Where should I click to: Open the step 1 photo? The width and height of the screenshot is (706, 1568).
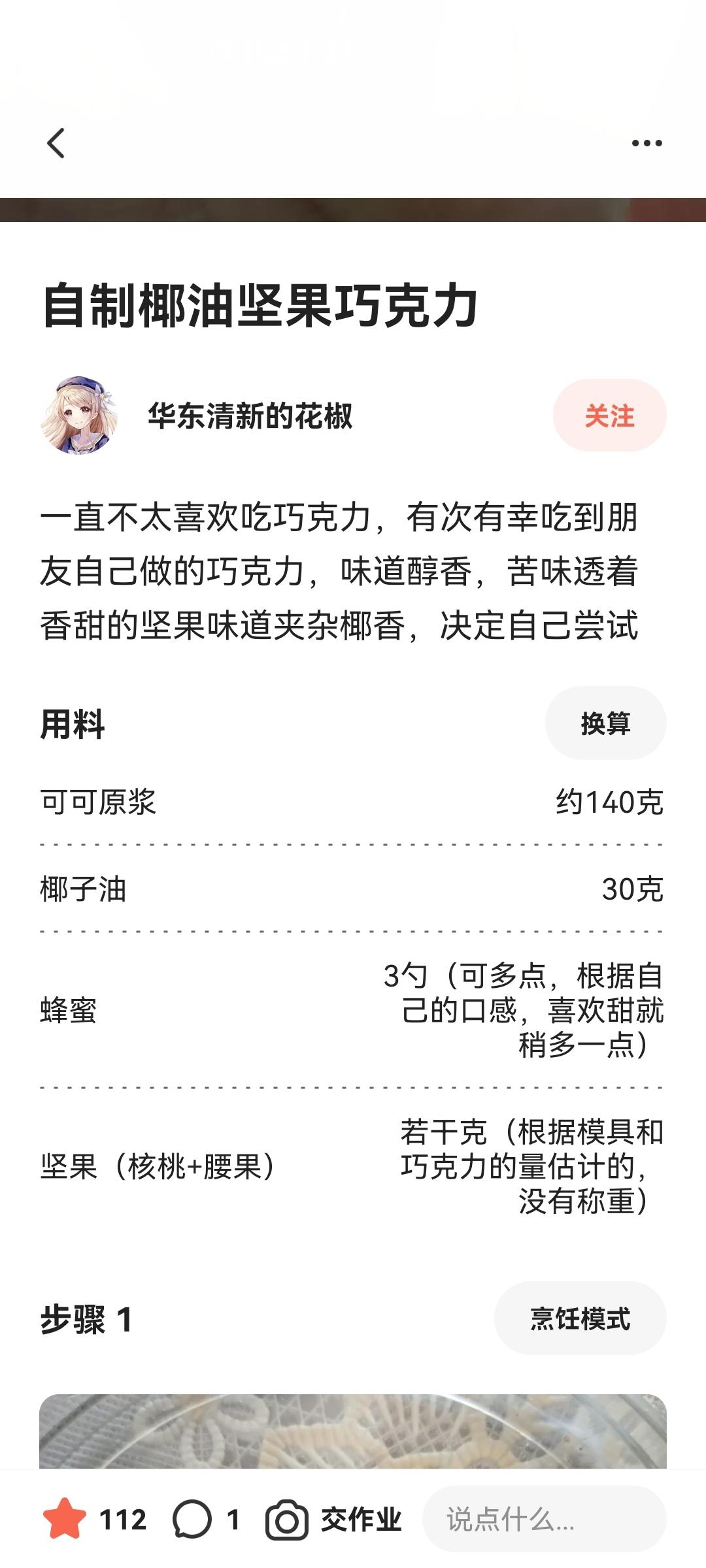[x=353, y=1432]
